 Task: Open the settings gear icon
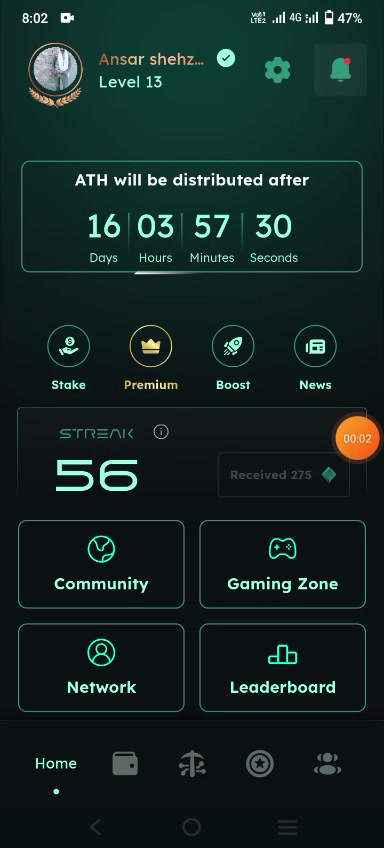[277, 70]
